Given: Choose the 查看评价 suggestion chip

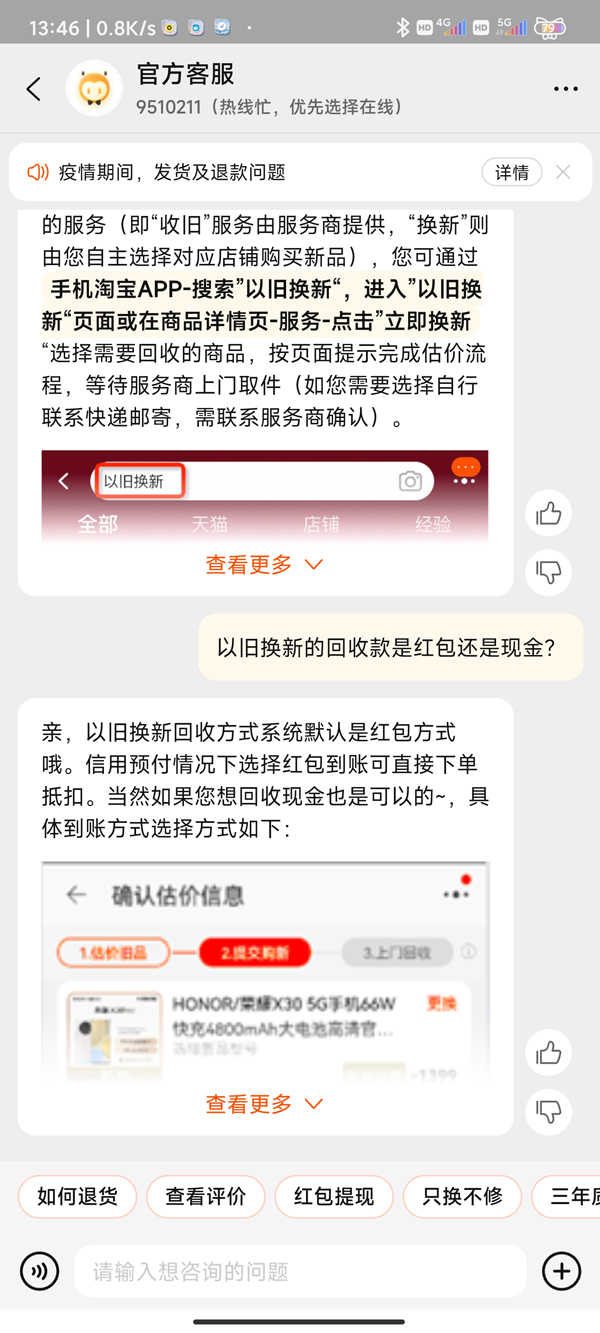Looking at the screenshot, I should pyautogui.click(x=205, y=1196).
